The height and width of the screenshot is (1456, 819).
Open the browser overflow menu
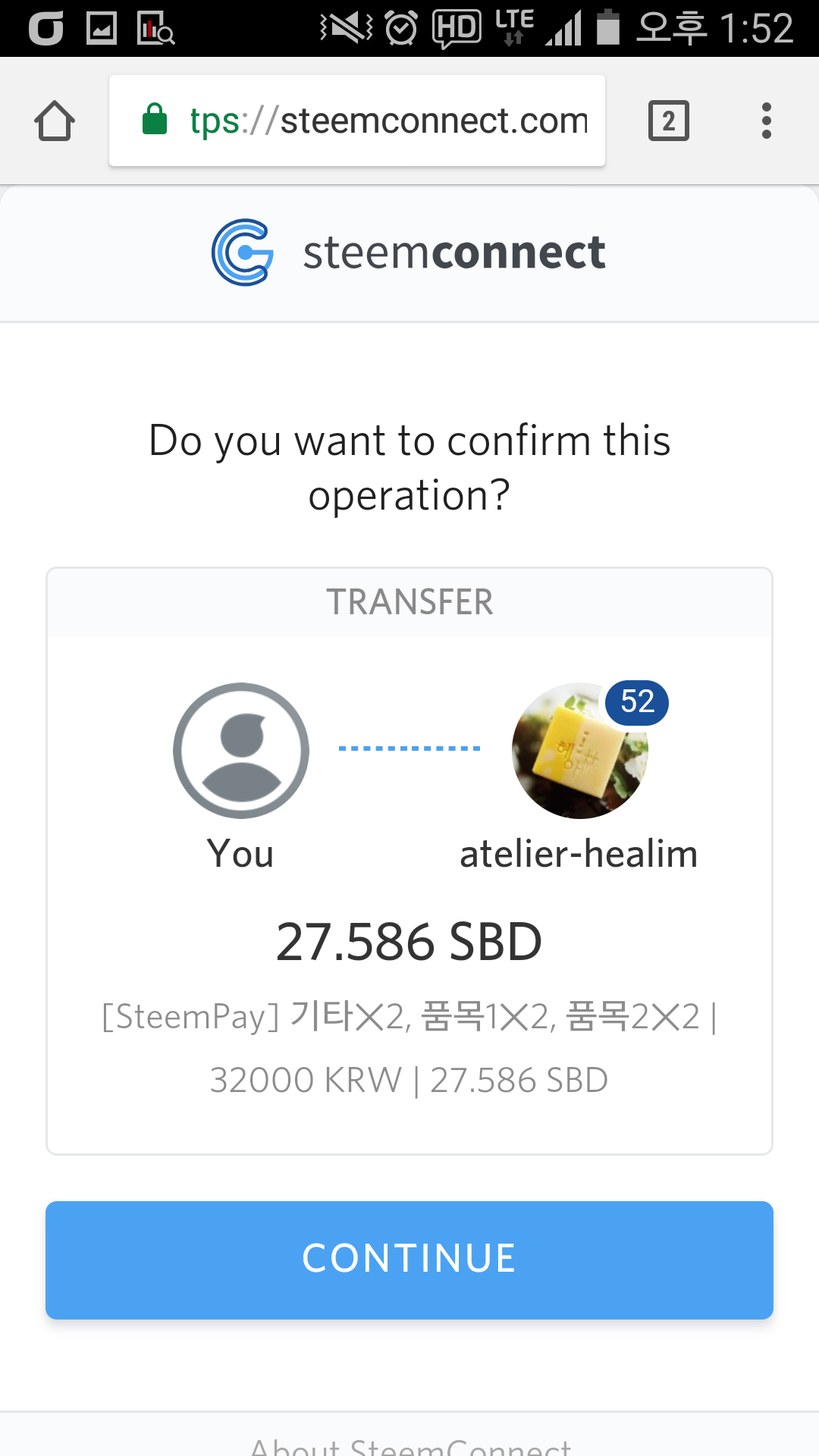click(x=766, y=121)
